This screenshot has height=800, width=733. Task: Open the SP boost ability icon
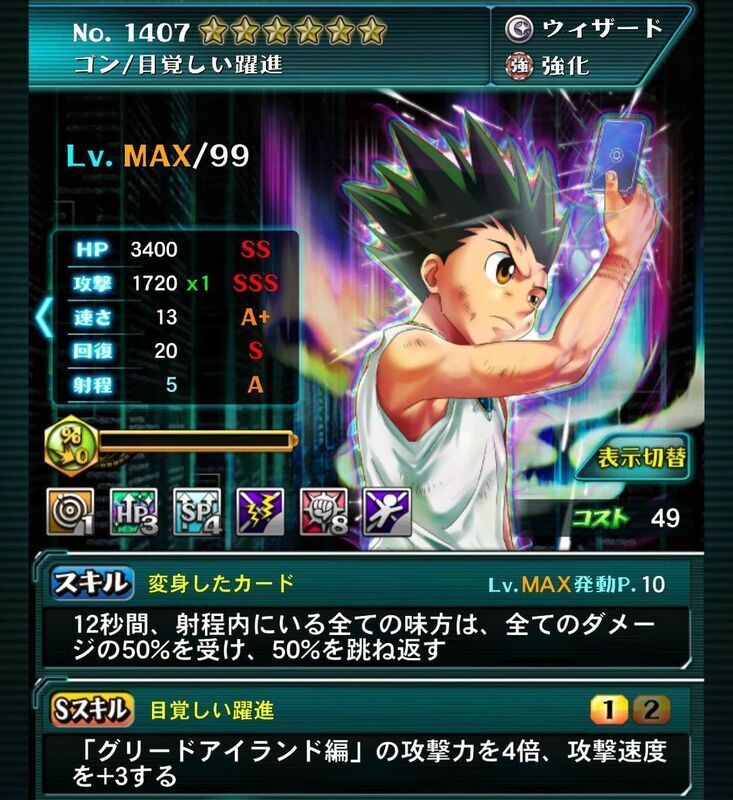click(196, 511)
